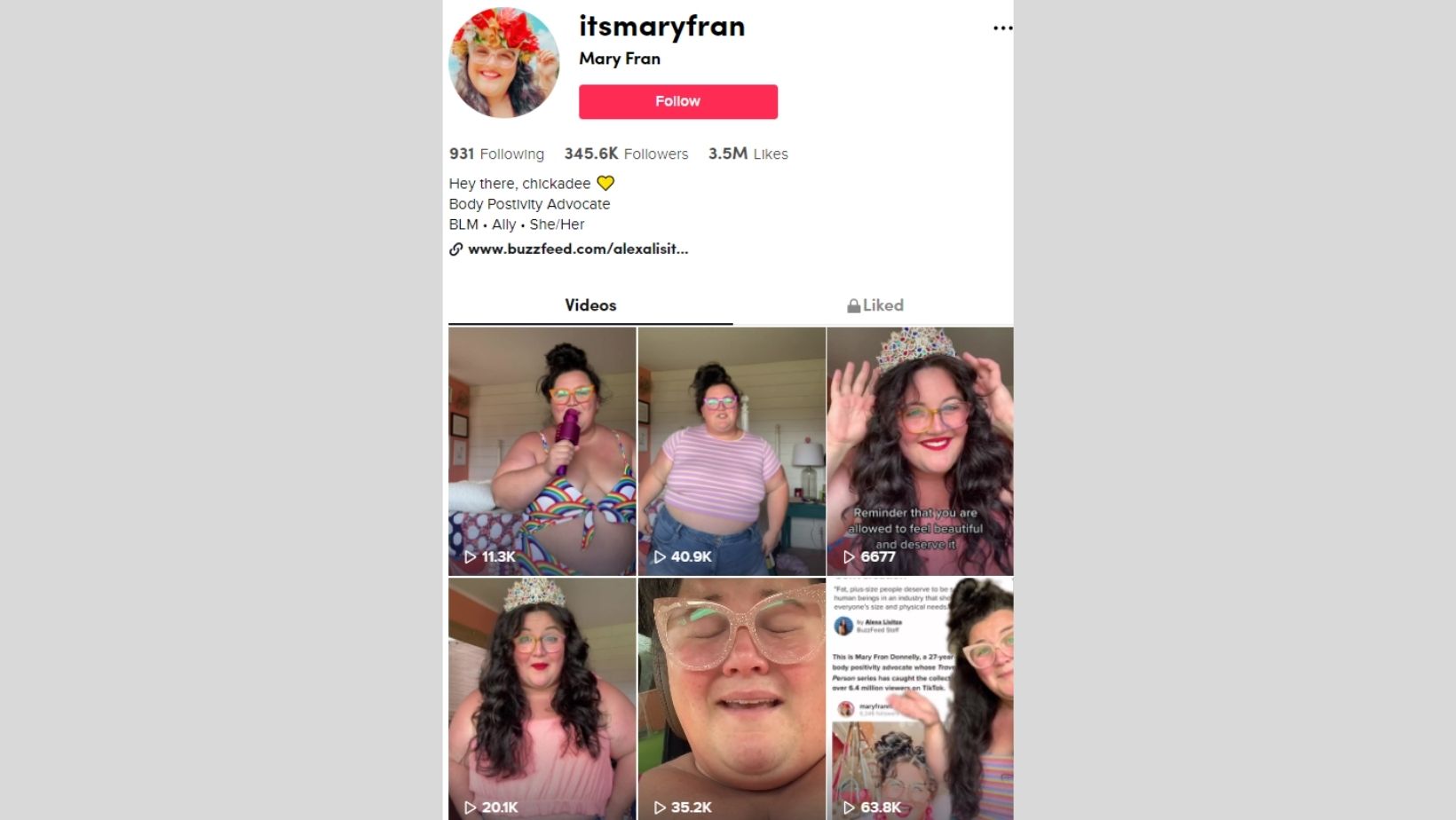Play the video with 40.9K views
This screenshot has height=820, width=1456.
pos(732,451)
